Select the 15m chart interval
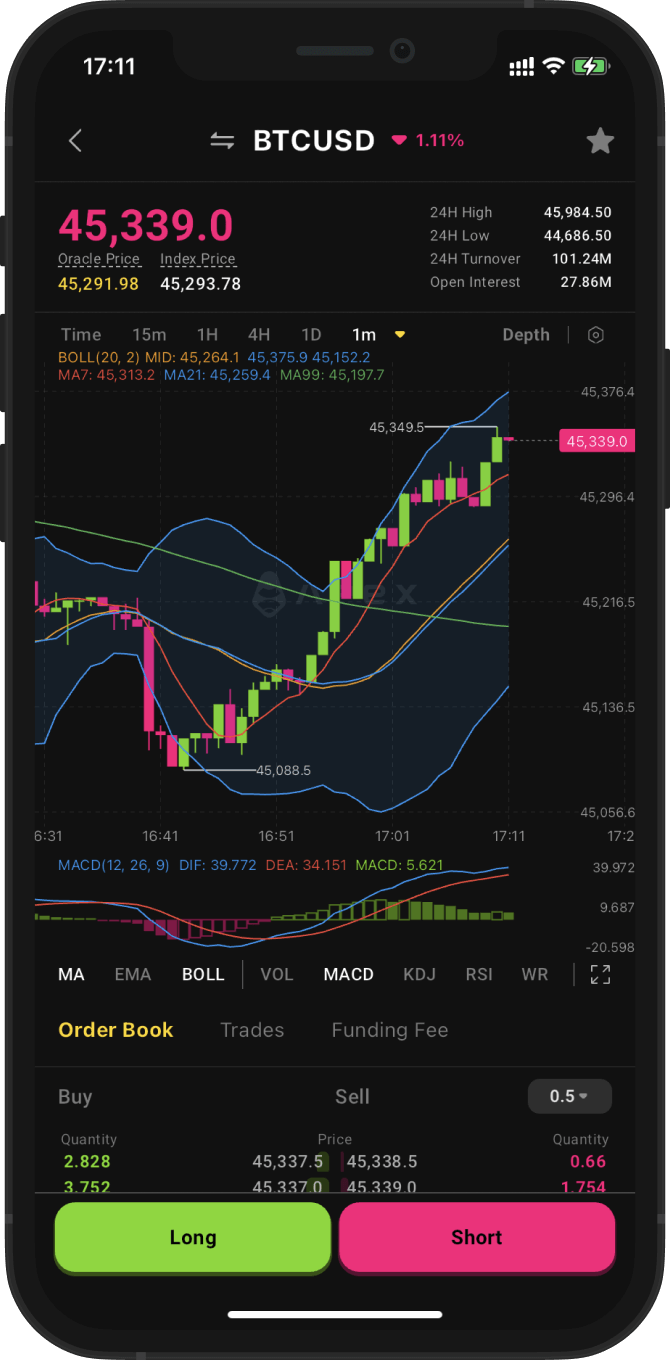This screenshot has height=1360, width=670. (x=149, y=335)
